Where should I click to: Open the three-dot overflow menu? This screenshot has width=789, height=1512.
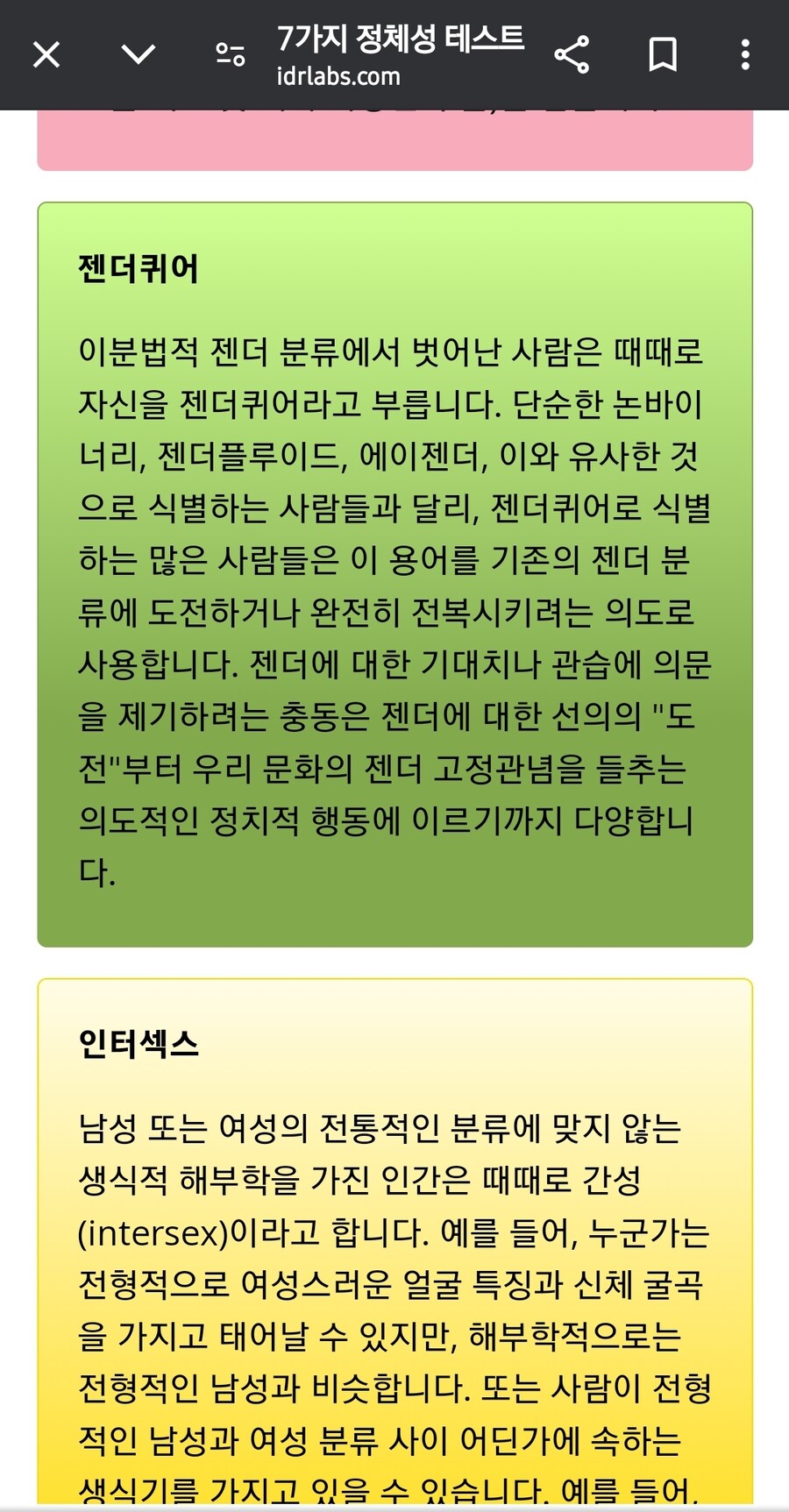pyautogui.click(x=744, y=54)
